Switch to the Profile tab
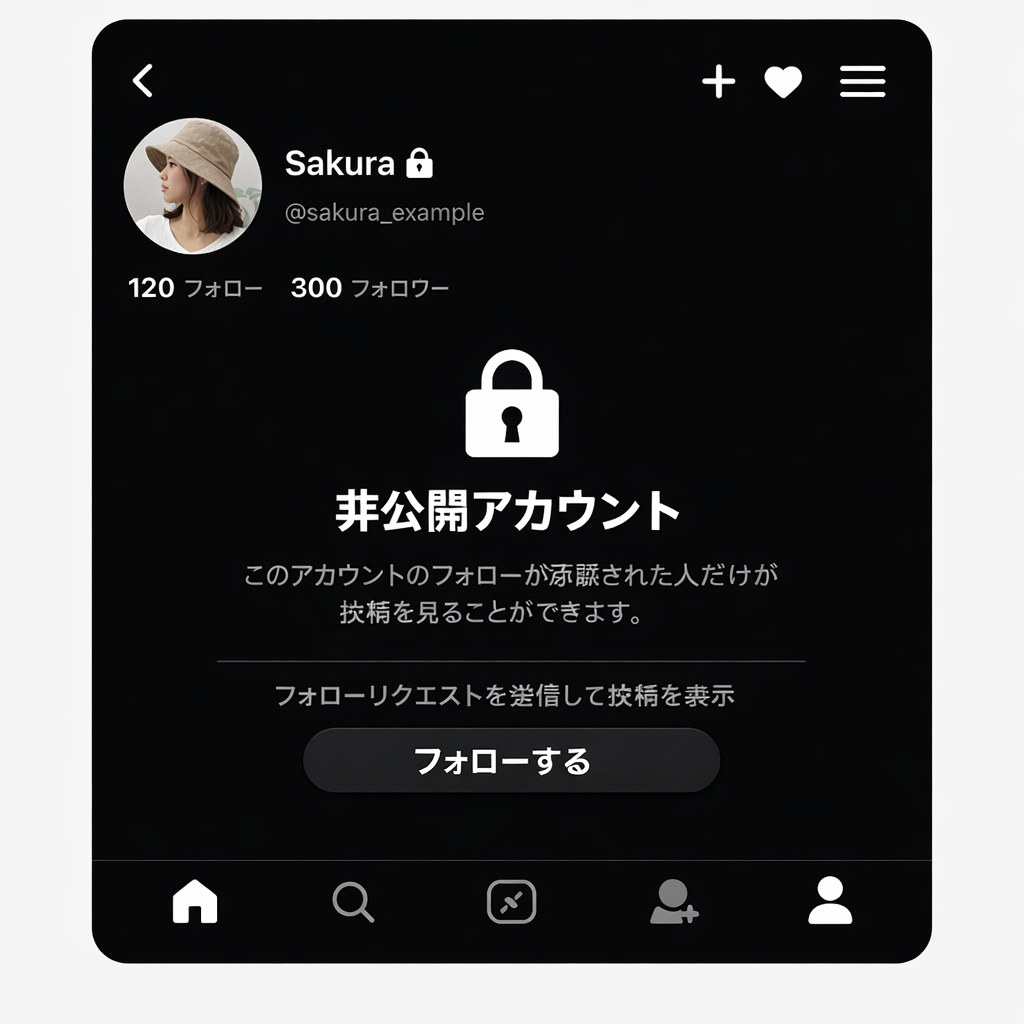1024x1024 pixels. tap(830, 902)
